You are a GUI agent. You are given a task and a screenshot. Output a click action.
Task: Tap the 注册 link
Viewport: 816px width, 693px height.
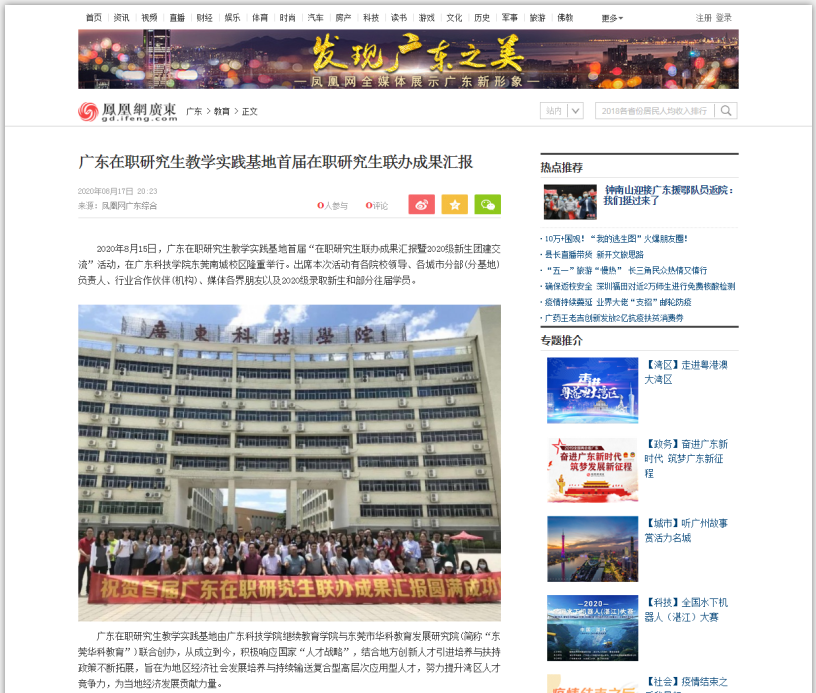pos(704,18)
